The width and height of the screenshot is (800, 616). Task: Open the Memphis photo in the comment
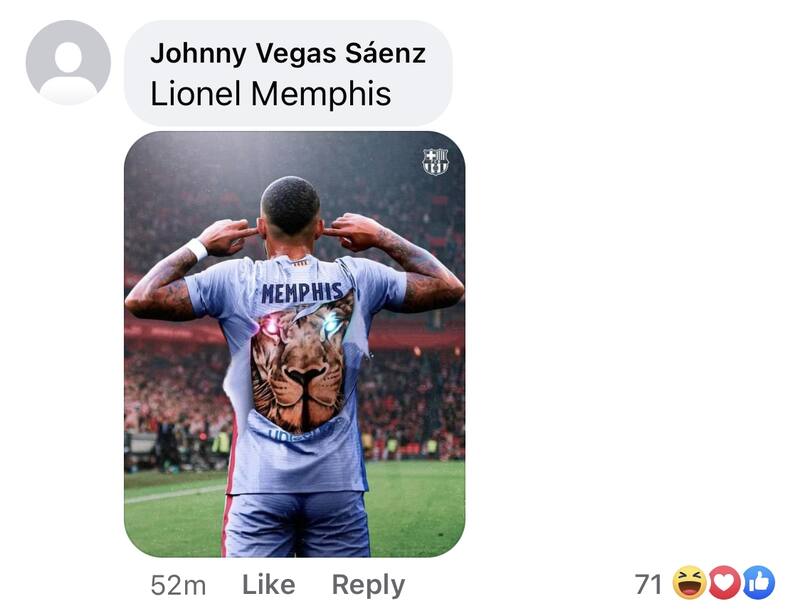click(x=294, y=345)
